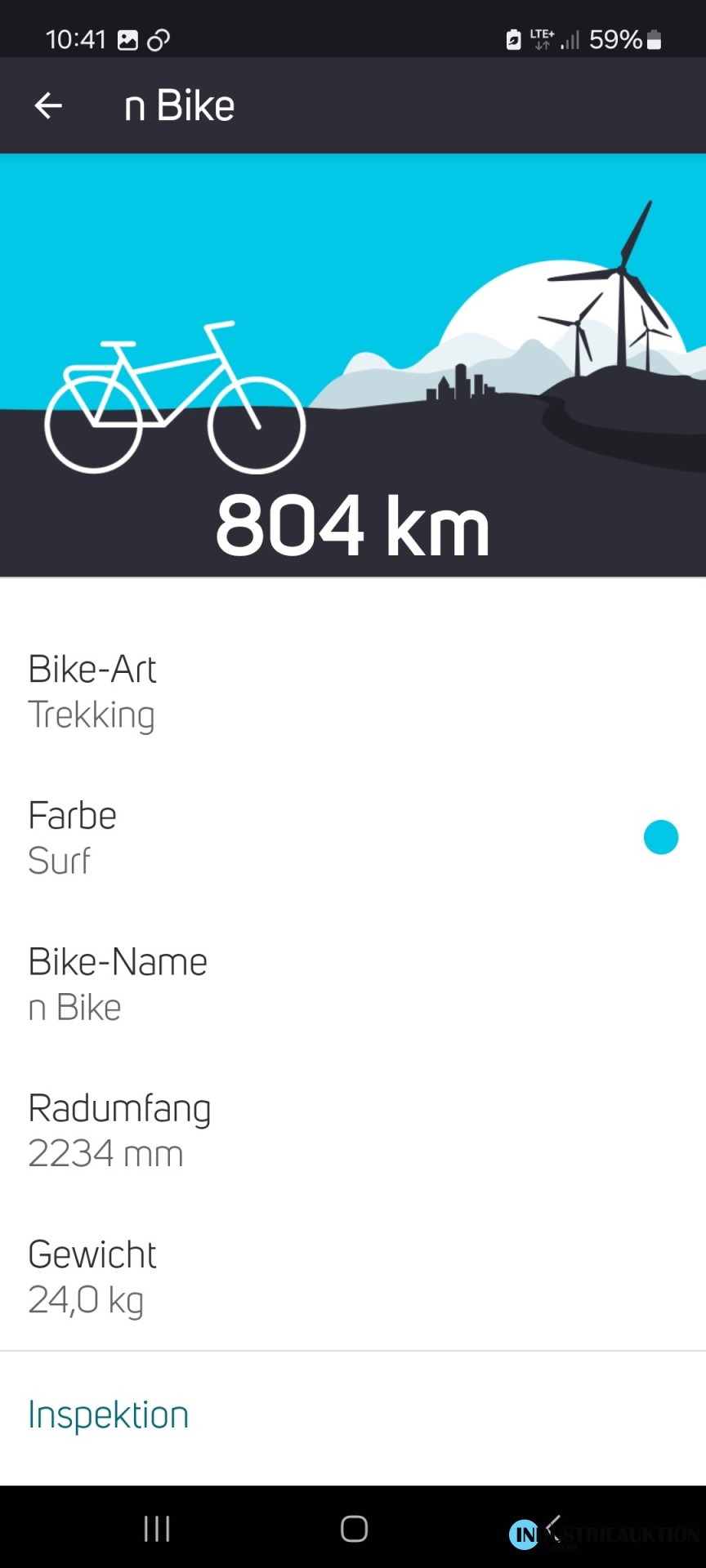Edit the Bike-Name n Bike
This screenshot has width=706, height=1568.
tap(351, 984)
